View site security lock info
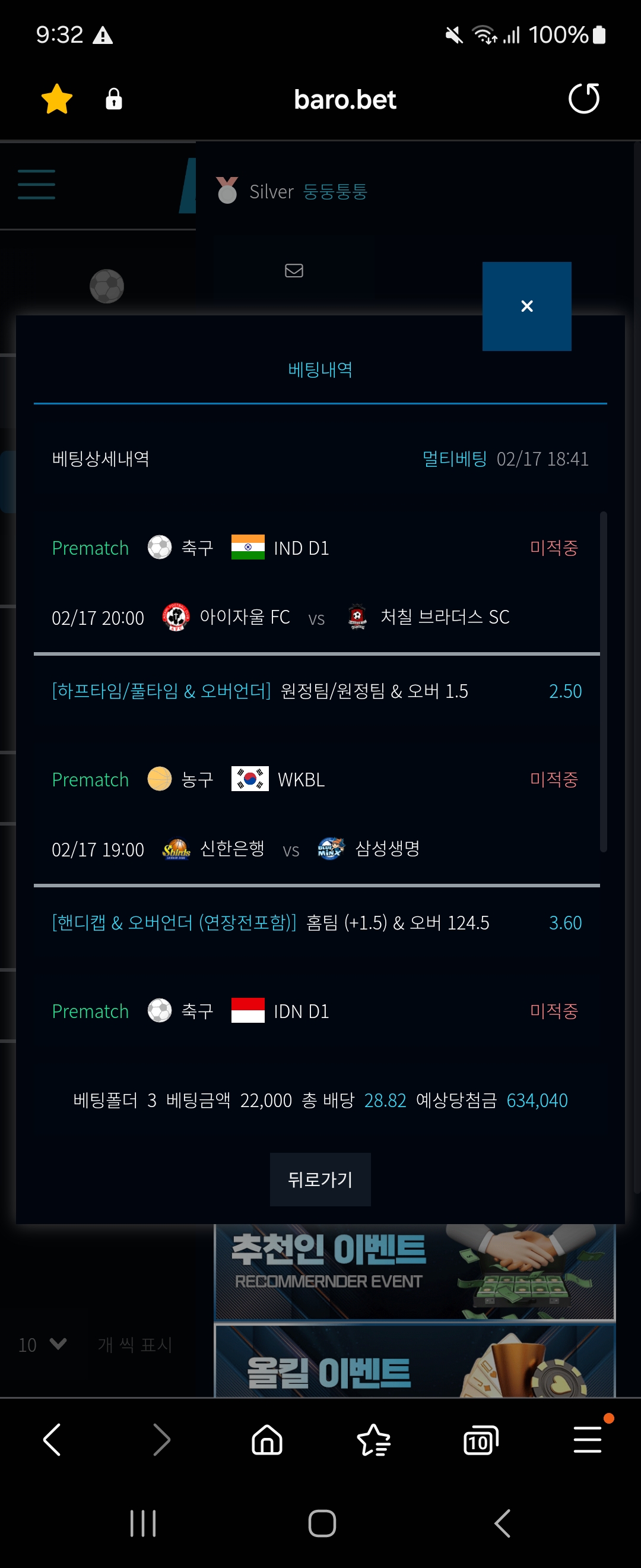This screenshot has width=641, height=1568. (x=114, y=99)
